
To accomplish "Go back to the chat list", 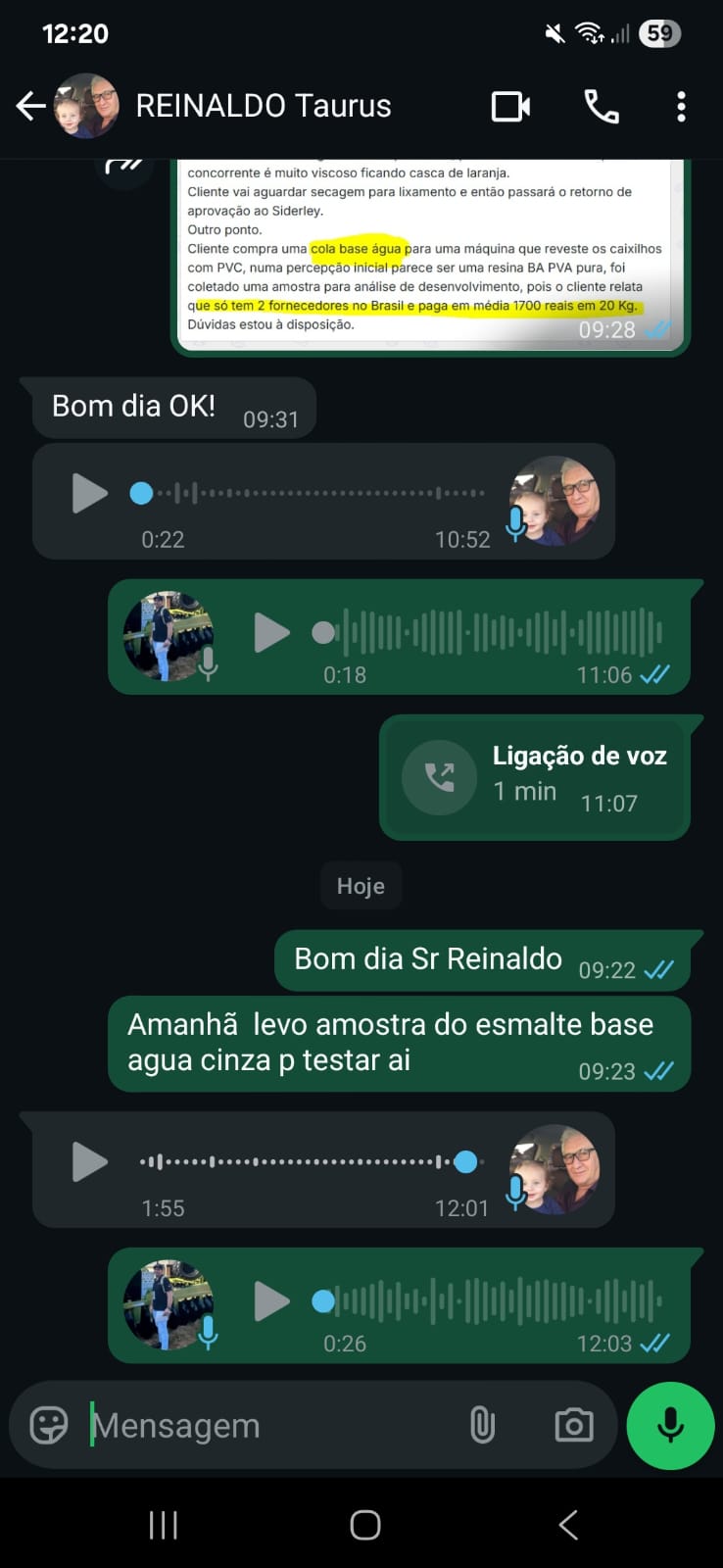I will tap(31, 106).
